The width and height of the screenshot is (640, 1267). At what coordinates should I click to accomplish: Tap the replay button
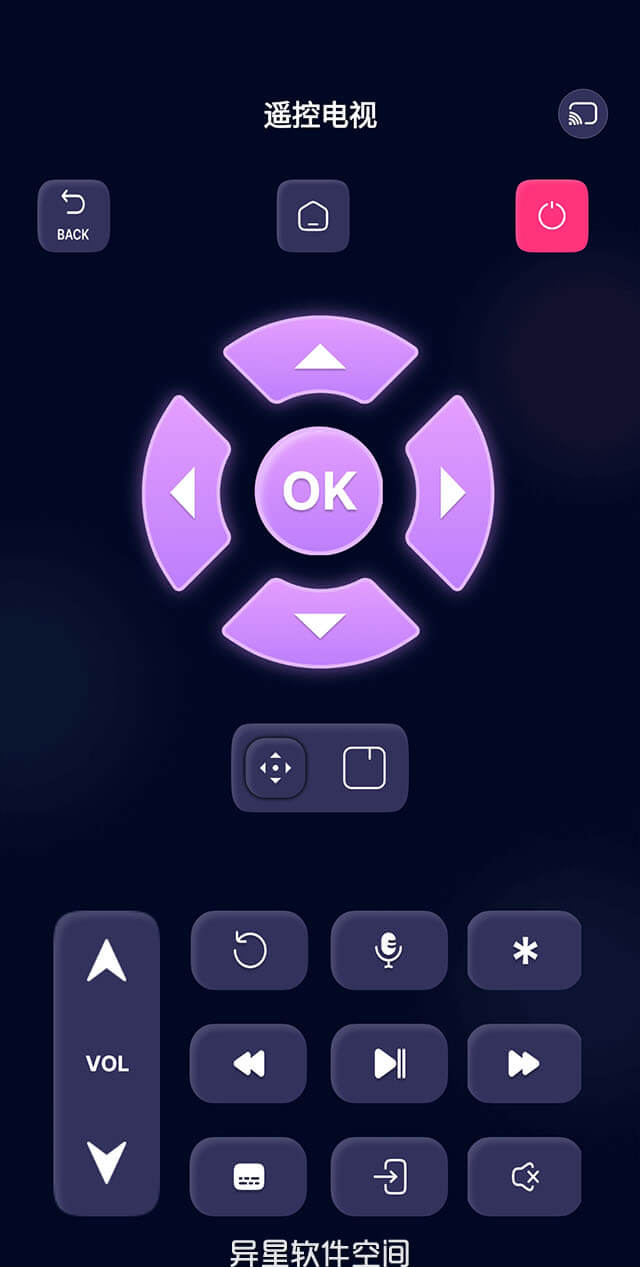point(249,950)
